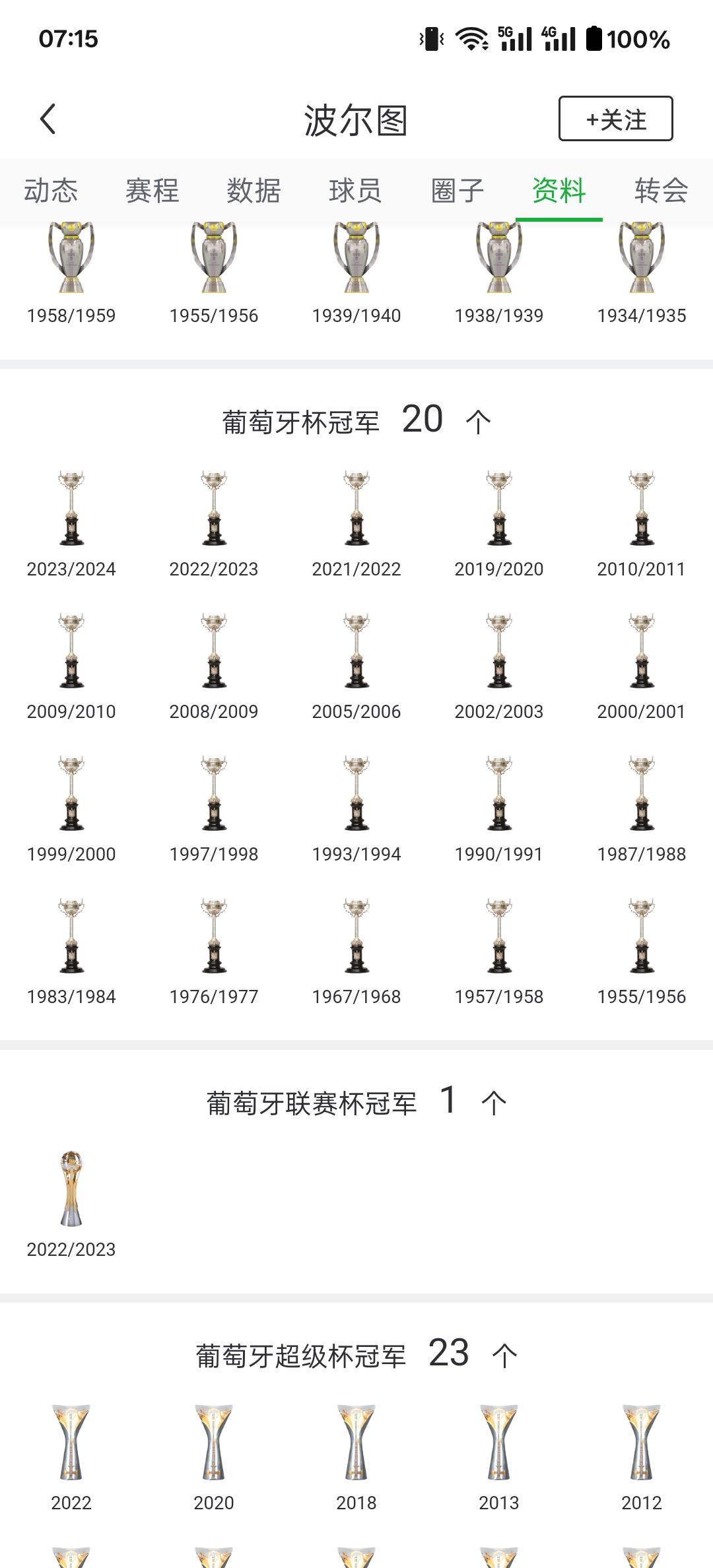Switch to the 转会 tab
The height and width of the screenshot is (1568, 713).
tap(660, 191)
